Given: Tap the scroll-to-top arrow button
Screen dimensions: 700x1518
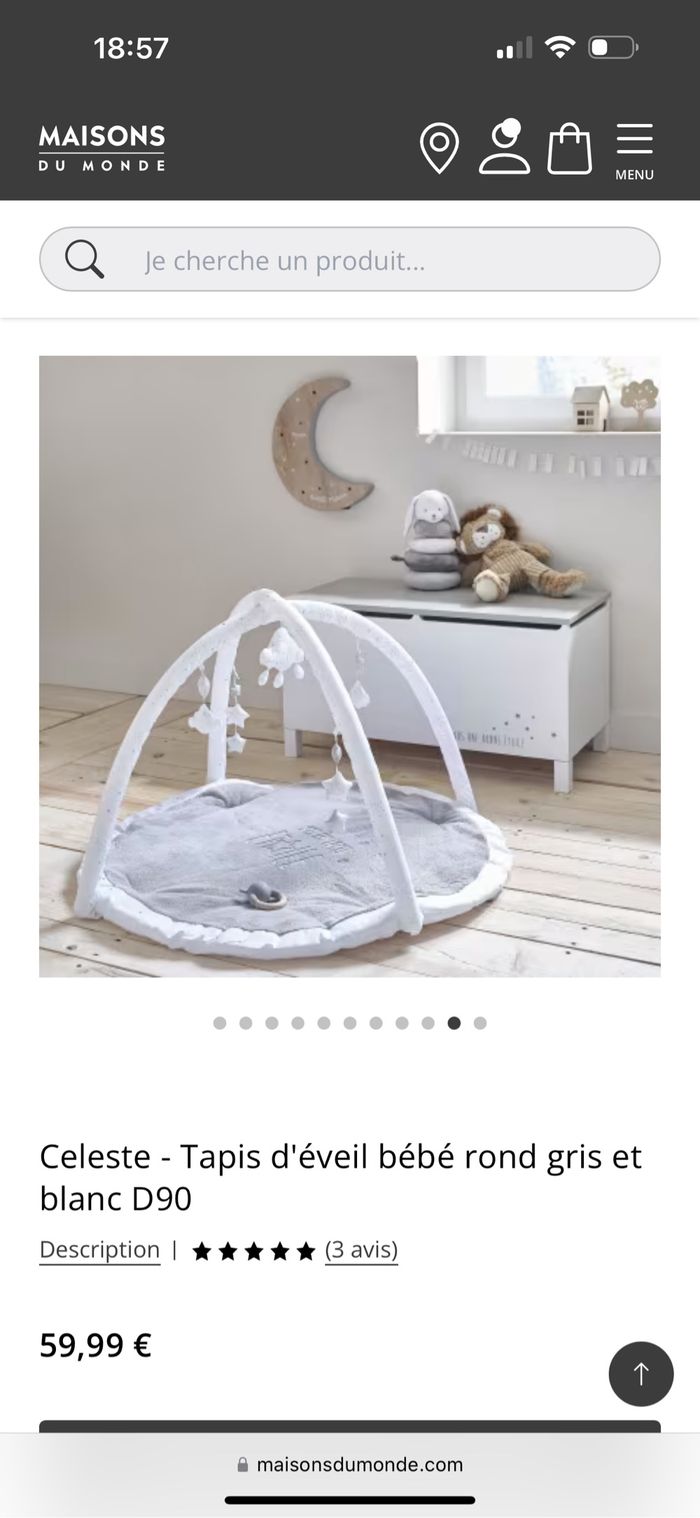Looking at the screenshot, I should click(x=641, y=1374).
